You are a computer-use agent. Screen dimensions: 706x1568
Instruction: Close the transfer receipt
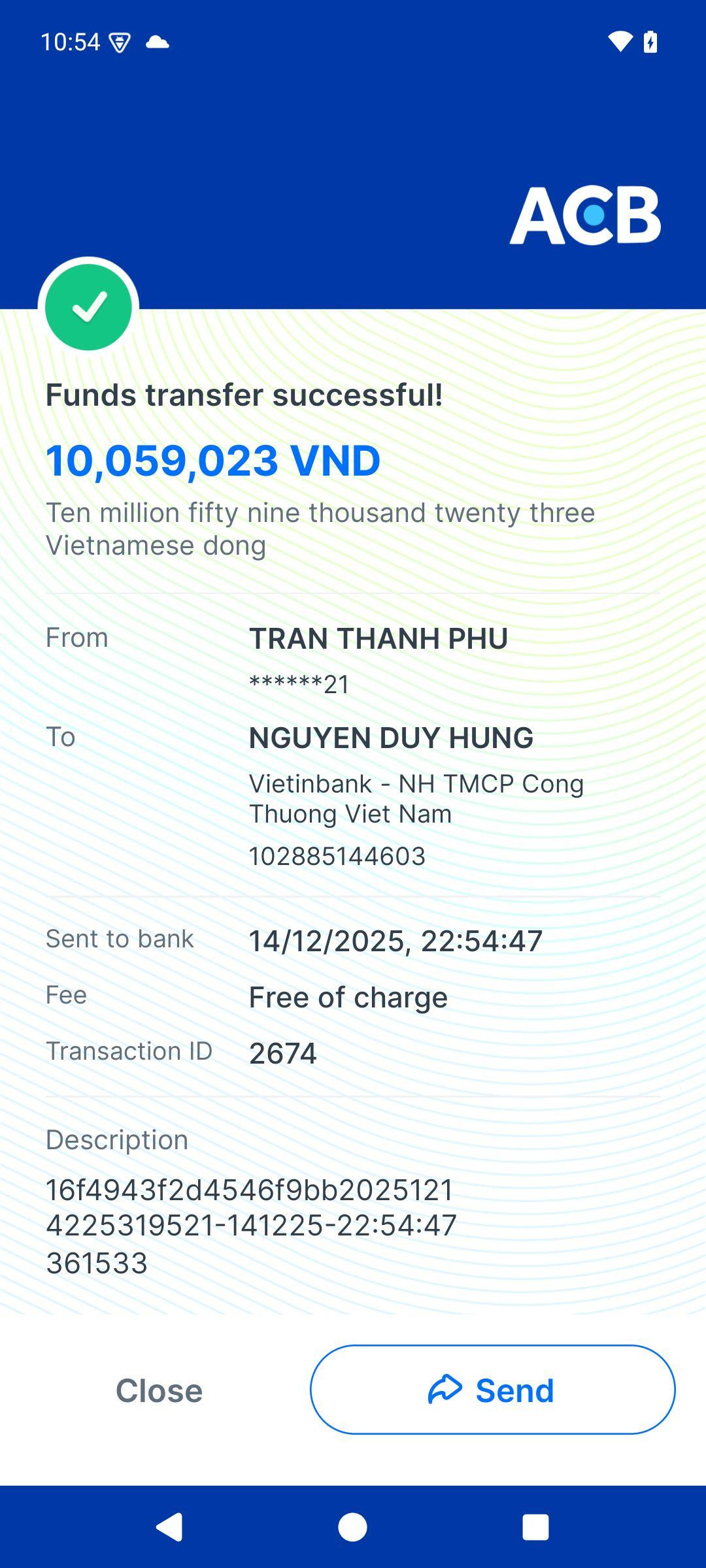pos(159,1390)
